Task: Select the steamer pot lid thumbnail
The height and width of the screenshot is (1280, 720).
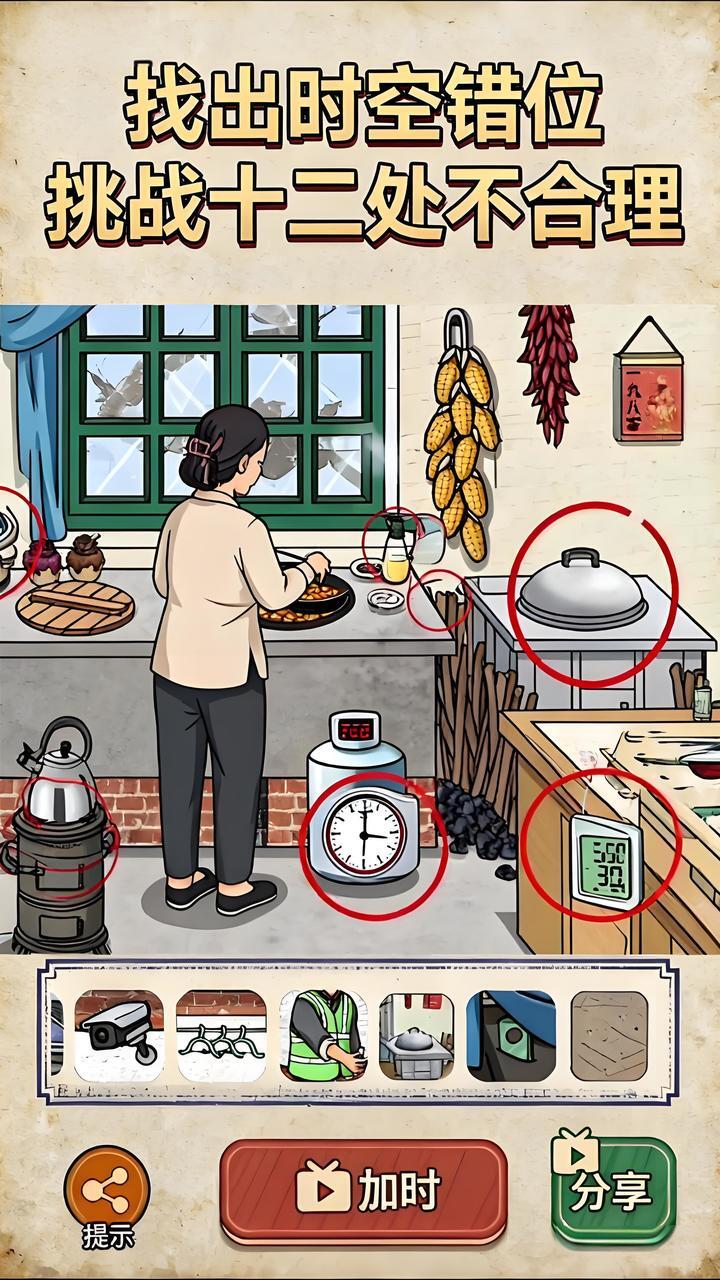Action: (416, 1035)
